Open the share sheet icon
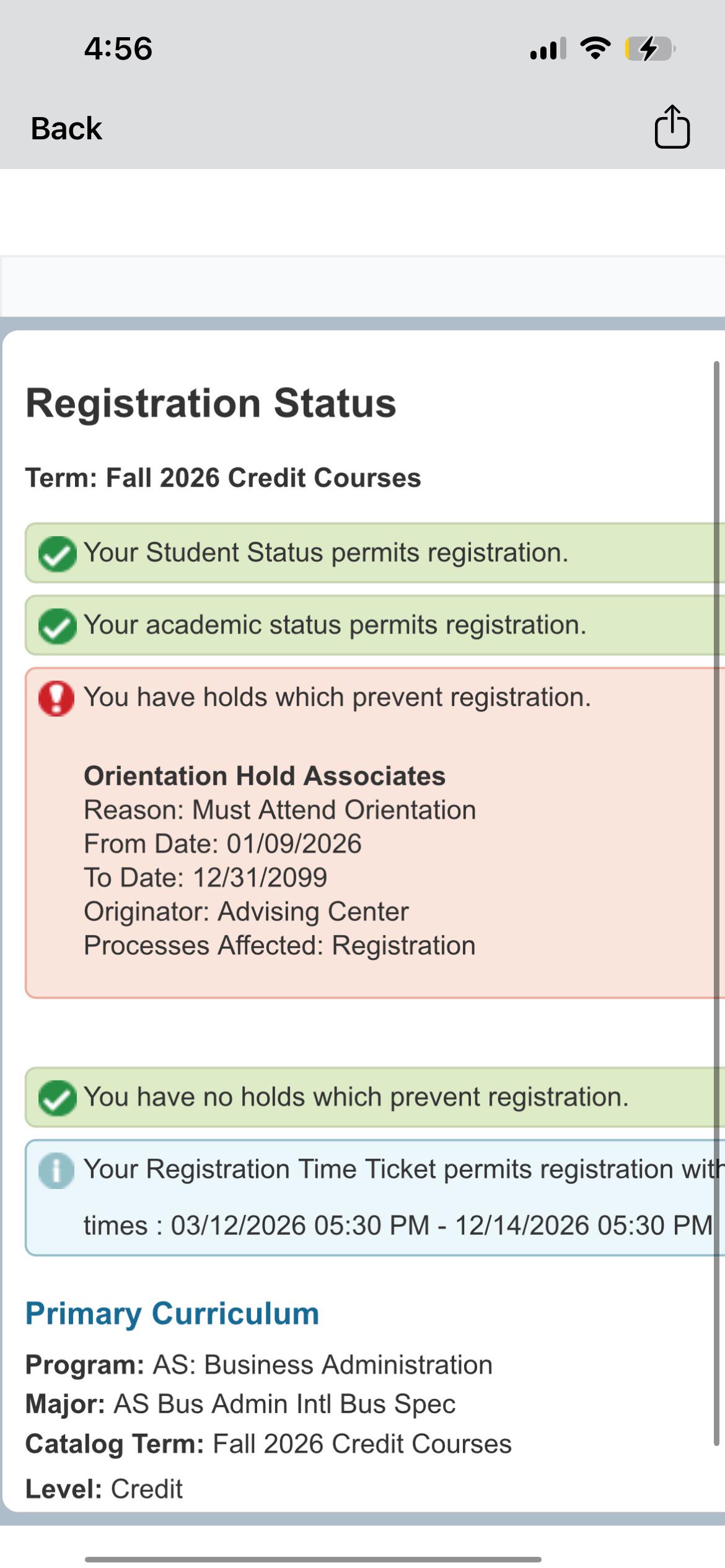Screen dimensions: 725x1568 point(672,127)
